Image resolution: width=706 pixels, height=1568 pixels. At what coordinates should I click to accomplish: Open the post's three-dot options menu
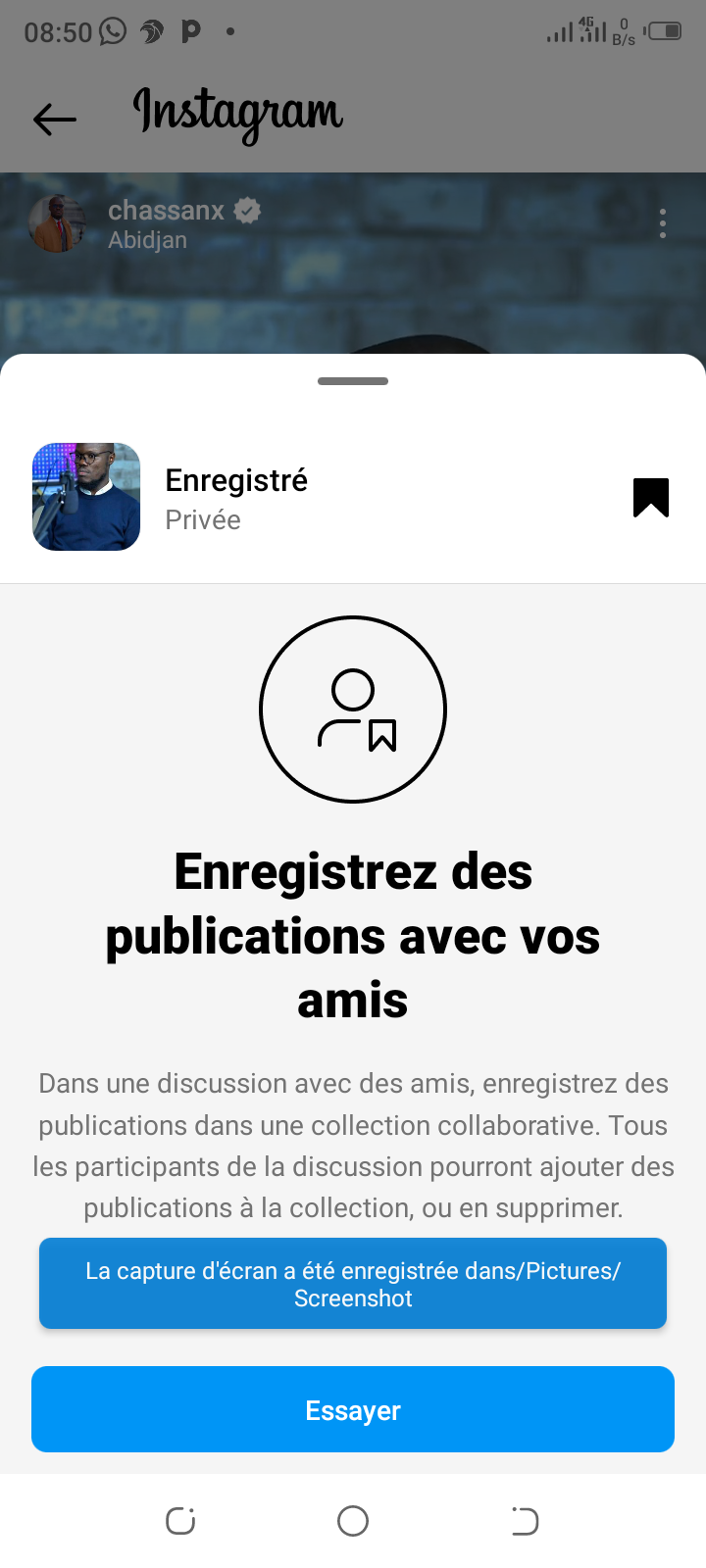pyautogui.click(x=663, y=223)
